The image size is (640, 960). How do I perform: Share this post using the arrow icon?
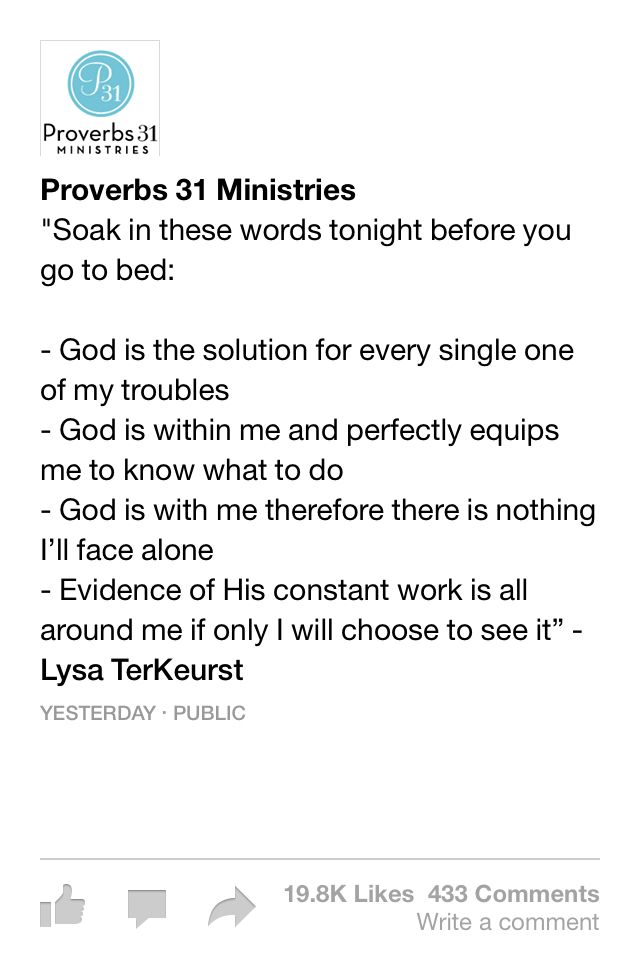pyautogui.click(x=231, y=908)
